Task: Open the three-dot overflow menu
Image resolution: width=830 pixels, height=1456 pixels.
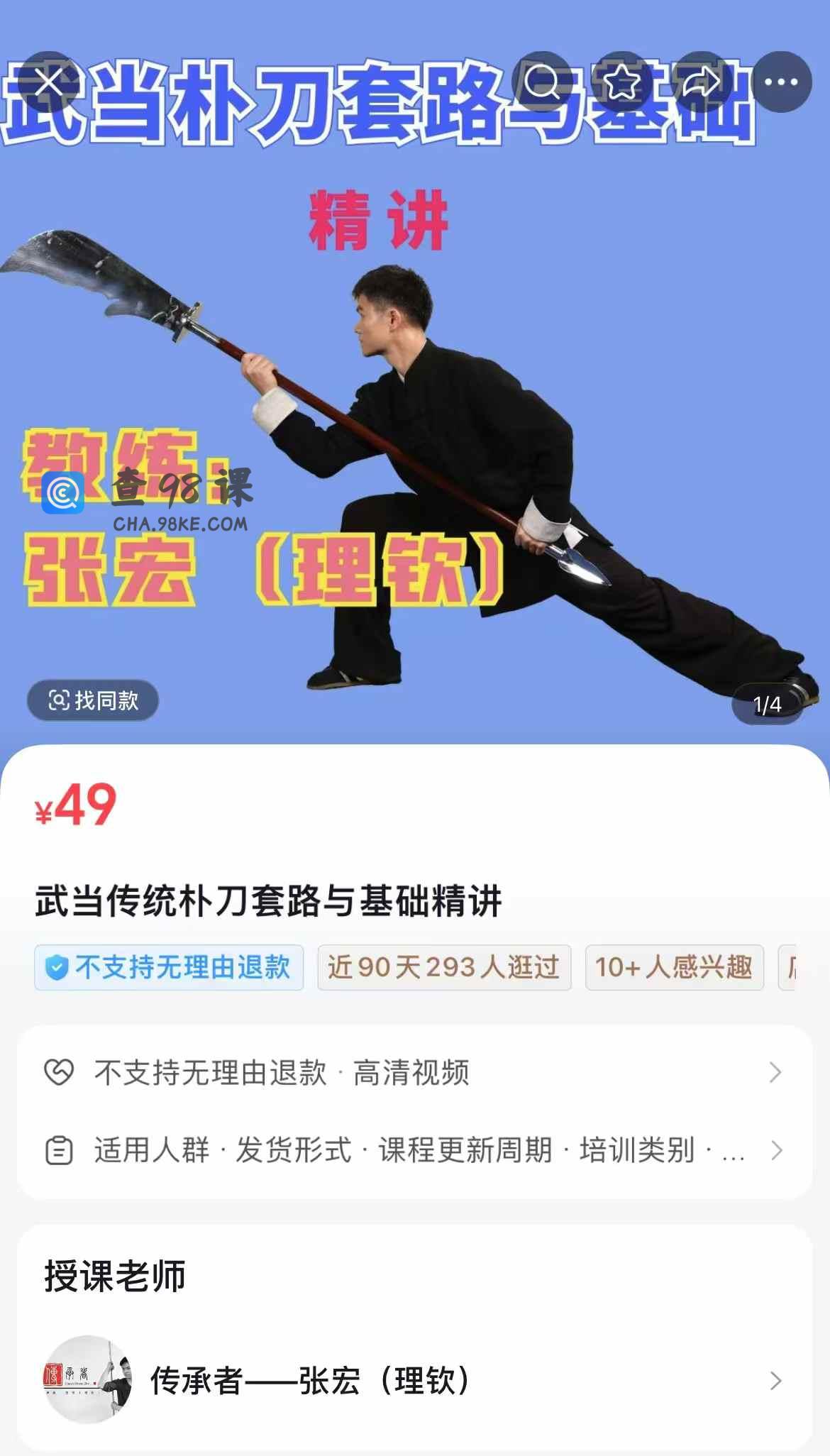Action: pyautogui.click(x=781, y=83)
